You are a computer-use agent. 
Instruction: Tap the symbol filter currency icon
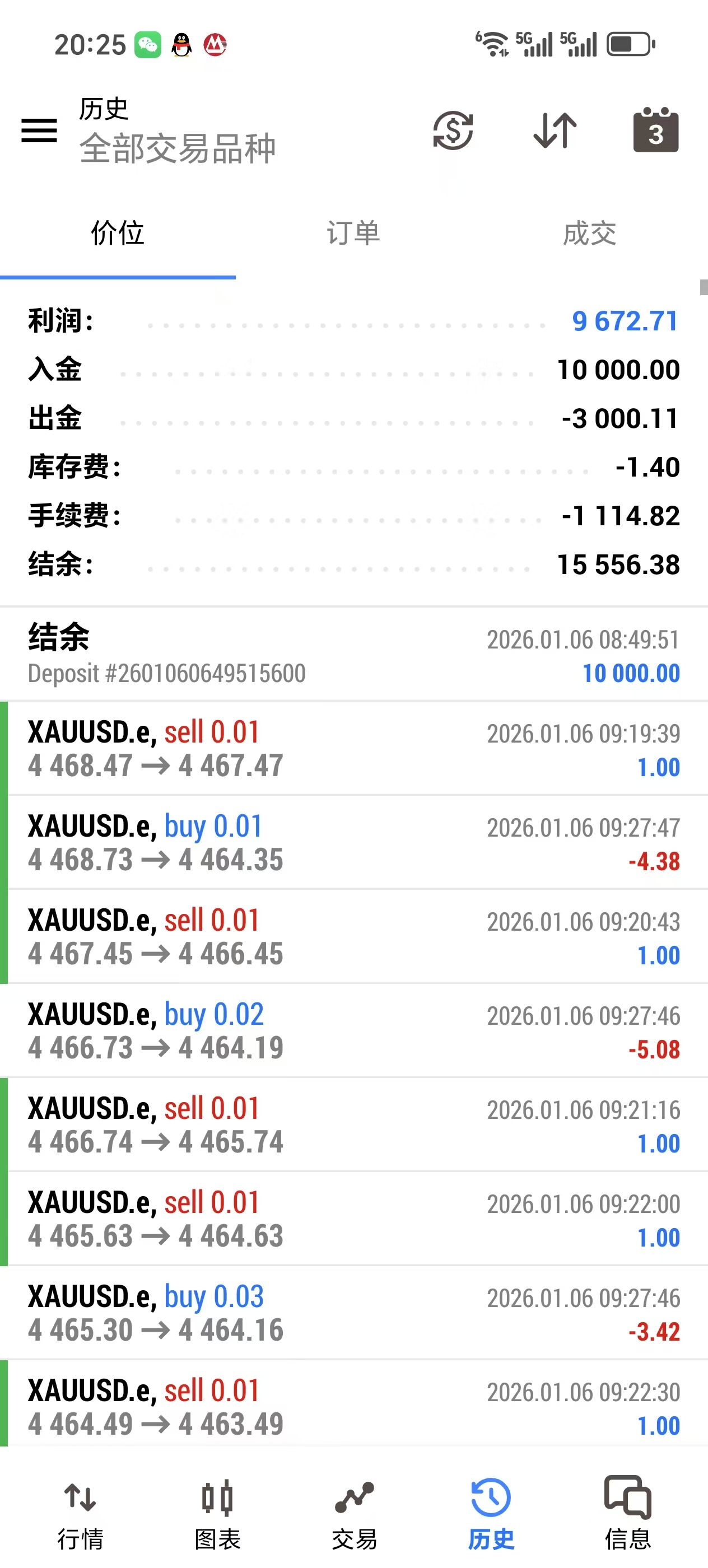pyautogui.click(x=453, y=130)
